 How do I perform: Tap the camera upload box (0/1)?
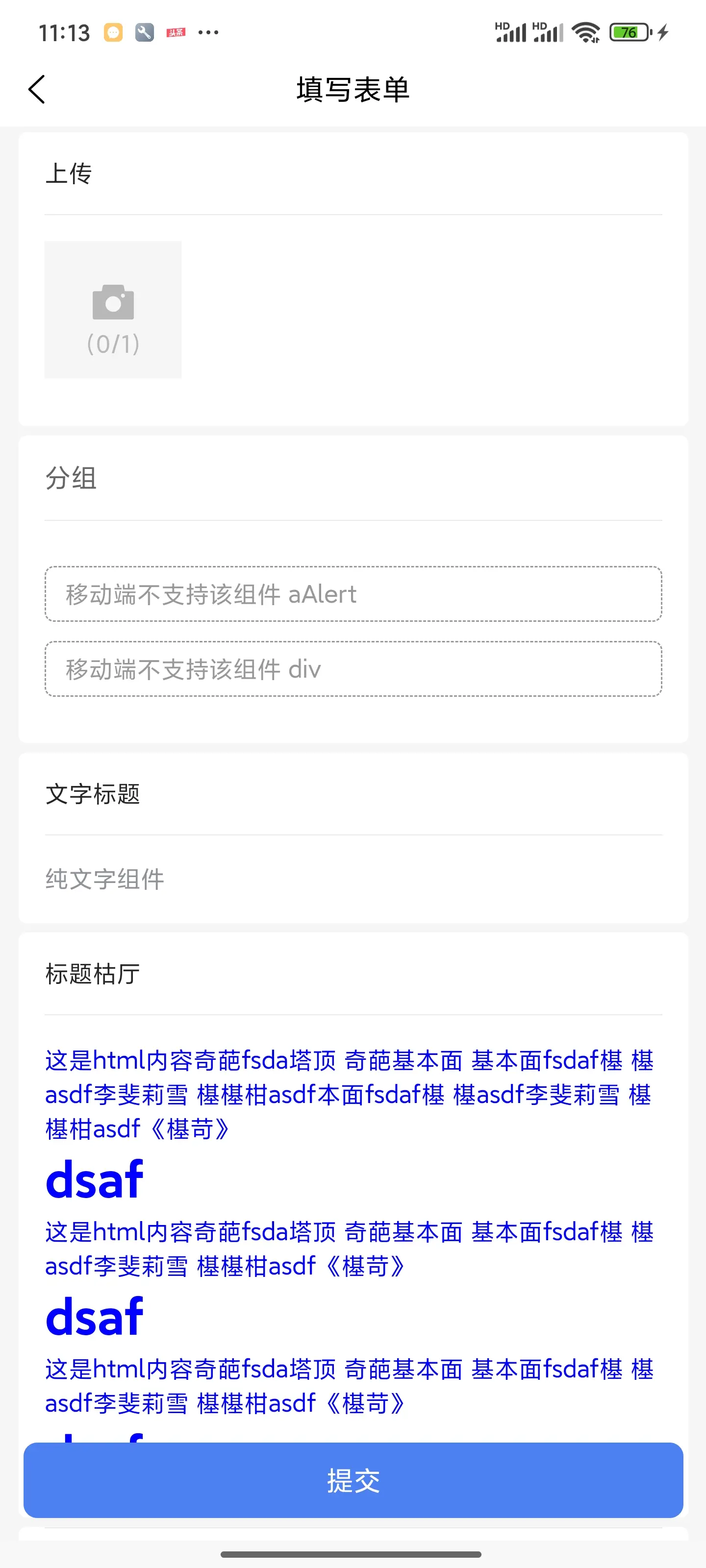[113, 309]
